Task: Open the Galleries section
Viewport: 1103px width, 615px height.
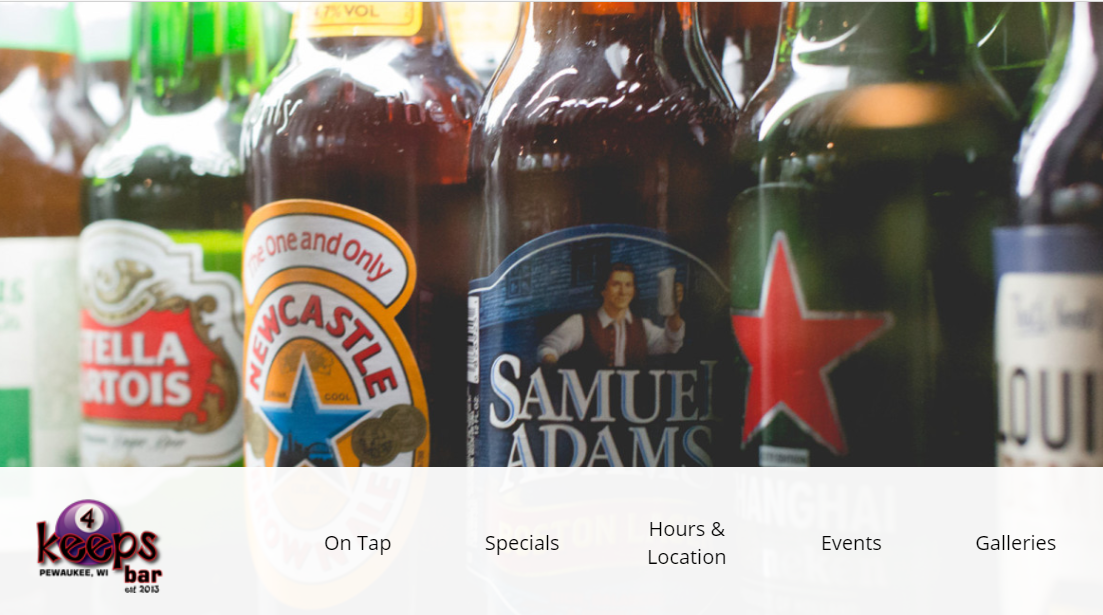Action: [x=1016, y=543]
